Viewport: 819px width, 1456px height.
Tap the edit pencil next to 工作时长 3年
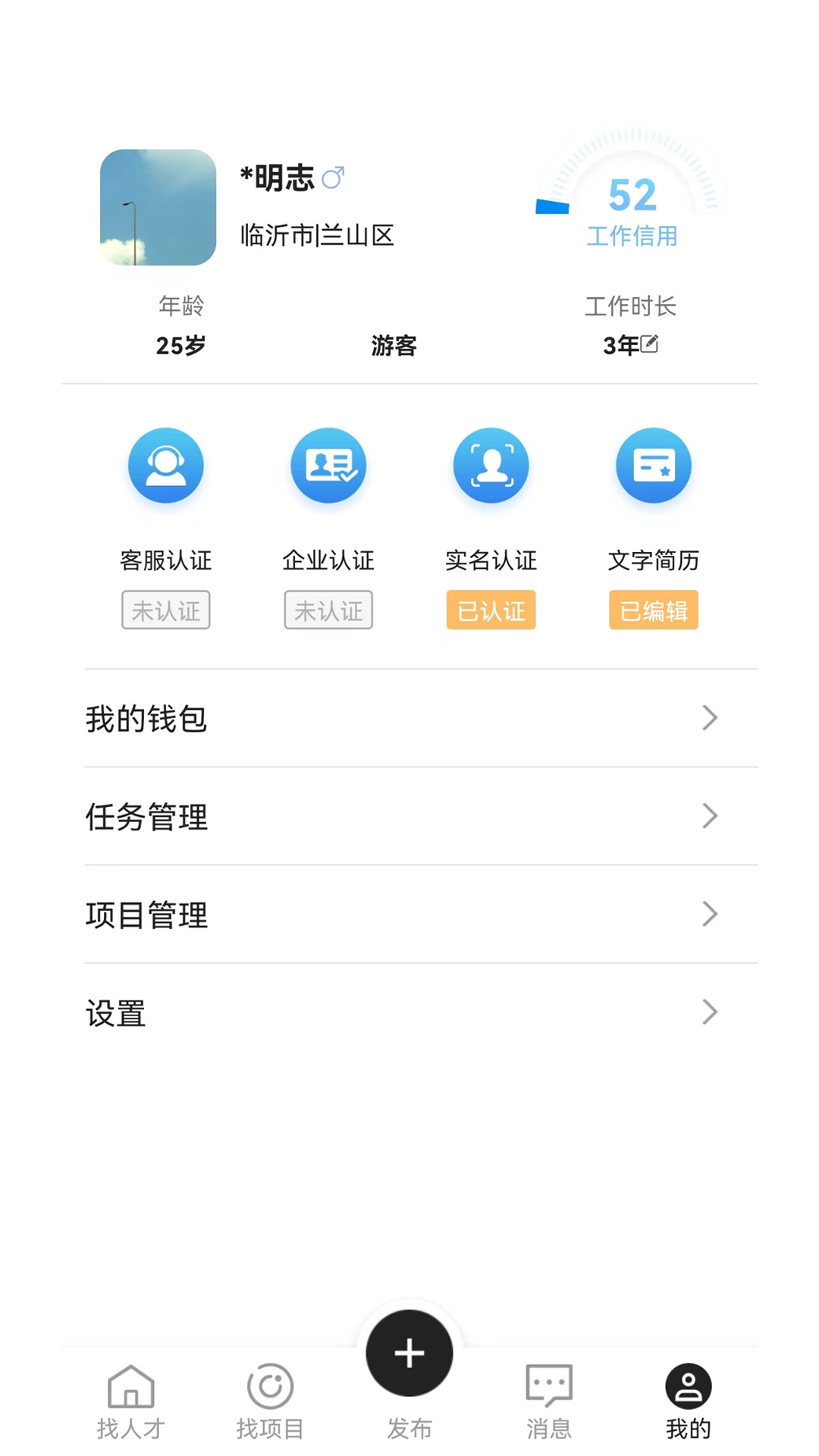tap(650, 344)
